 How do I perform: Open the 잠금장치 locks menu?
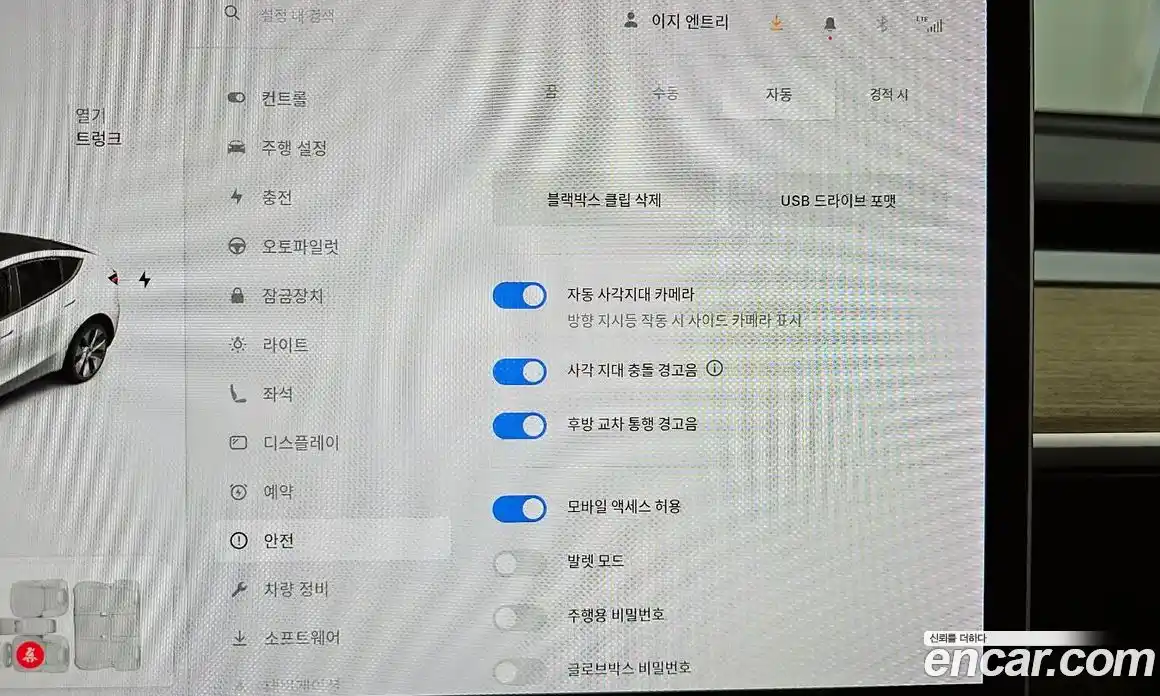point(292,296)
